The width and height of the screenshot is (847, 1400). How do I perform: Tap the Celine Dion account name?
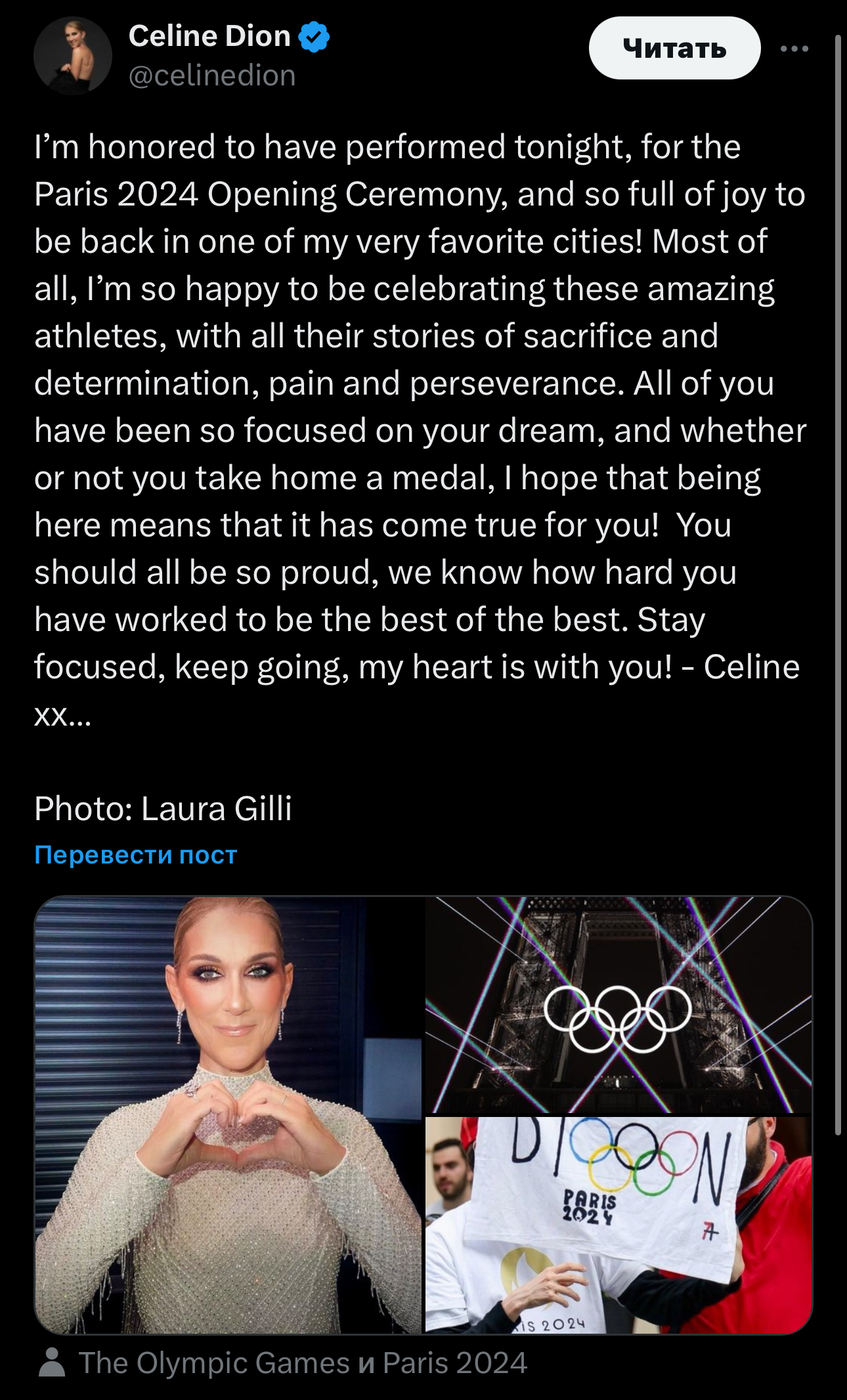[x=209, y=35]
